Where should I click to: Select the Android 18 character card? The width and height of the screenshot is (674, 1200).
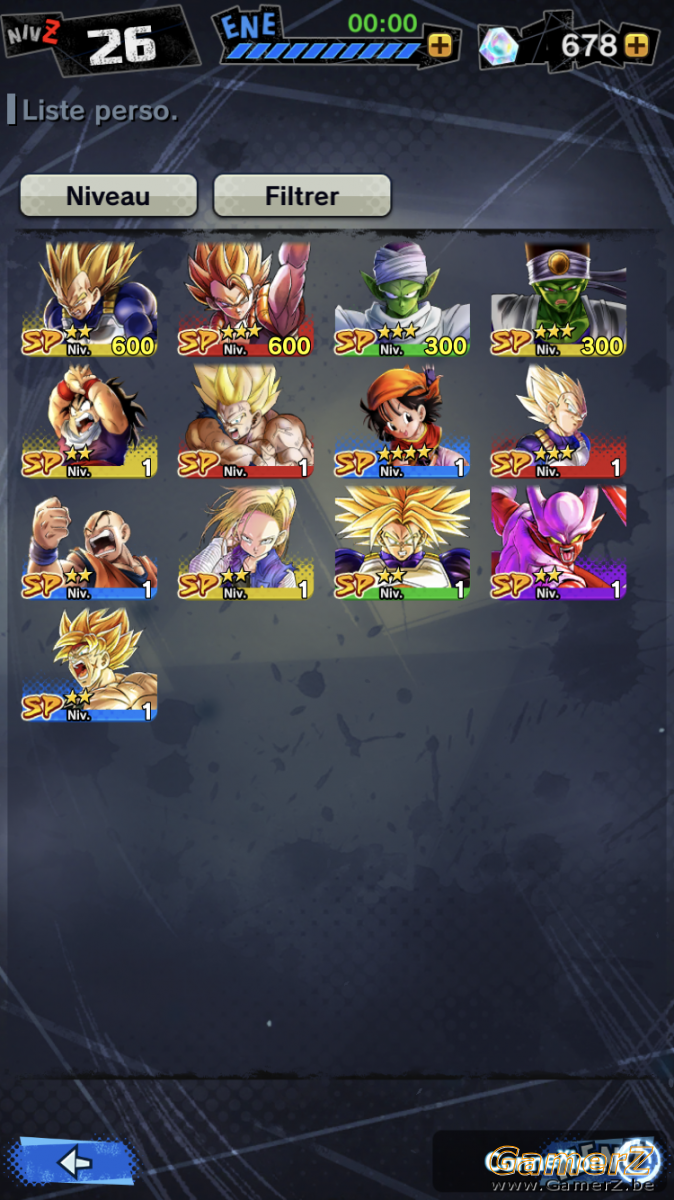(246, 543)
